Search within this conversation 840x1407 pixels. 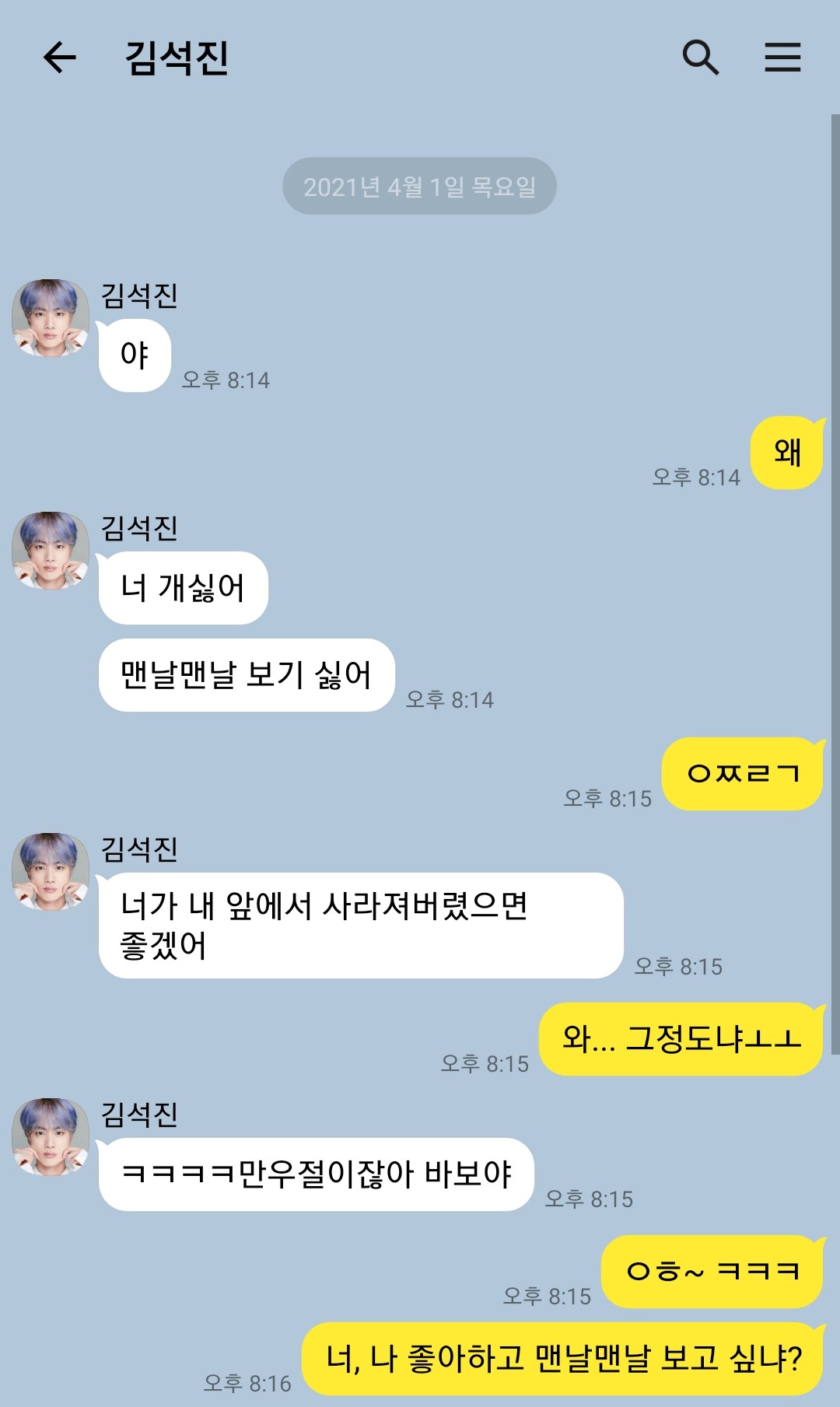click(700, 58)
